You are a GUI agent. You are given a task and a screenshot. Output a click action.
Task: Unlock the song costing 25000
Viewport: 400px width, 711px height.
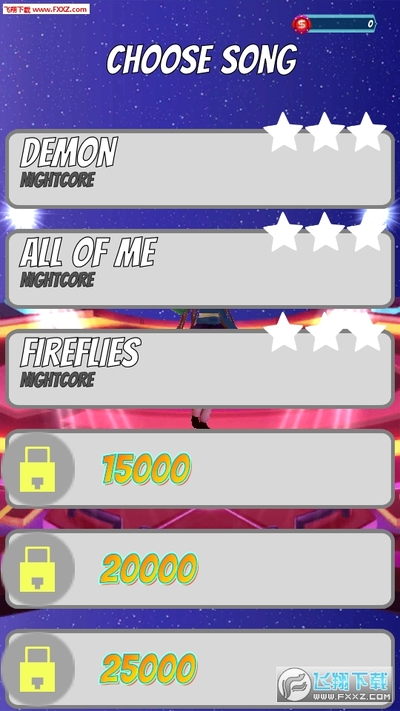[200, 668]
